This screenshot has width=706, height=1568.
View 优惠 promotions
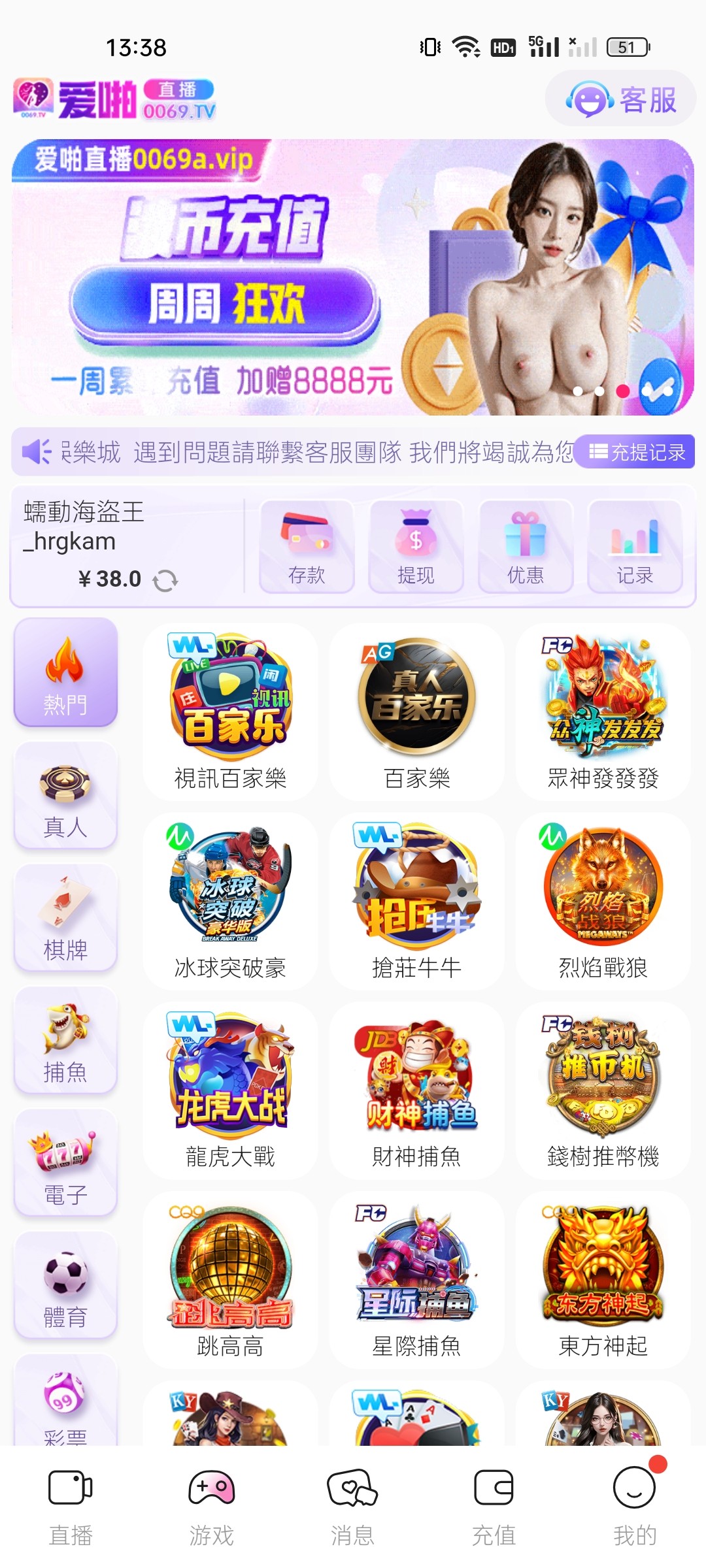[526, 547]
